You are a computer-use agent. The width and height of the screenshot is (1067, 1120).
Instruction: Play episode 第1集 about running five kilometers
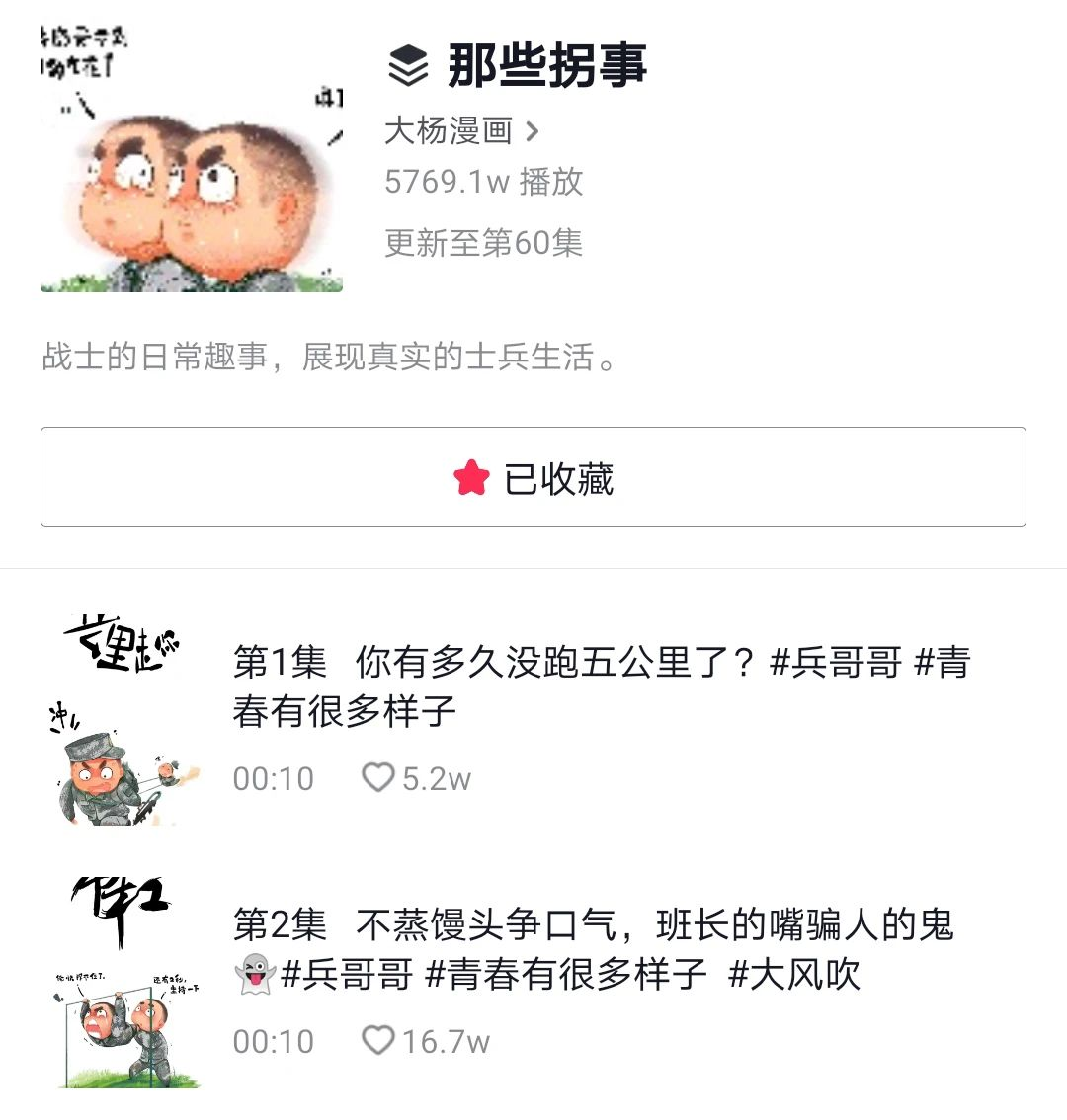pyautogui.click(x=601, y=685)
